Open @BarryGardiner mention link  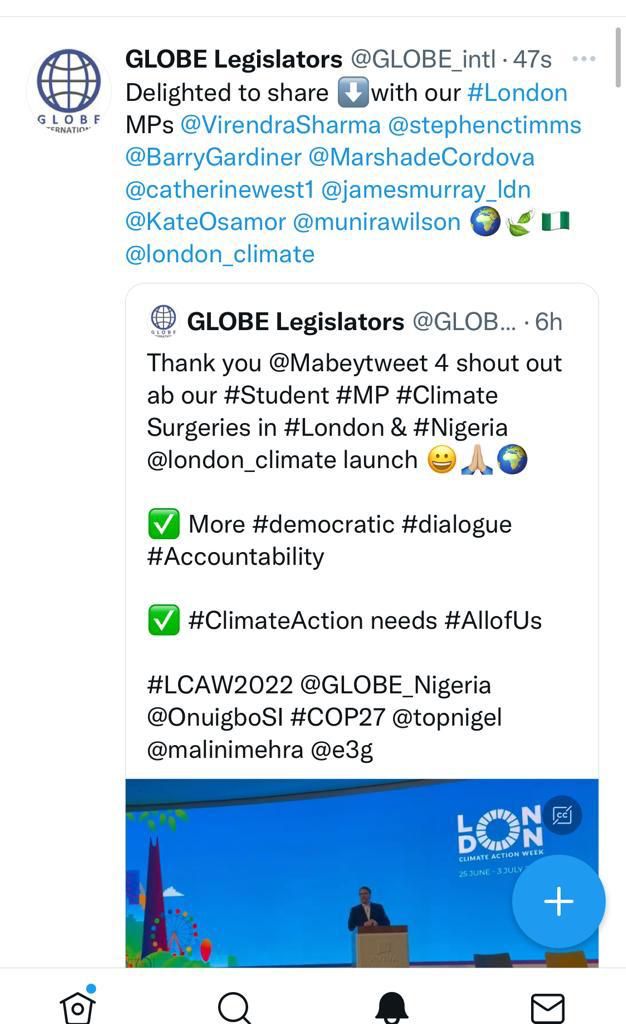coord(213,157)
